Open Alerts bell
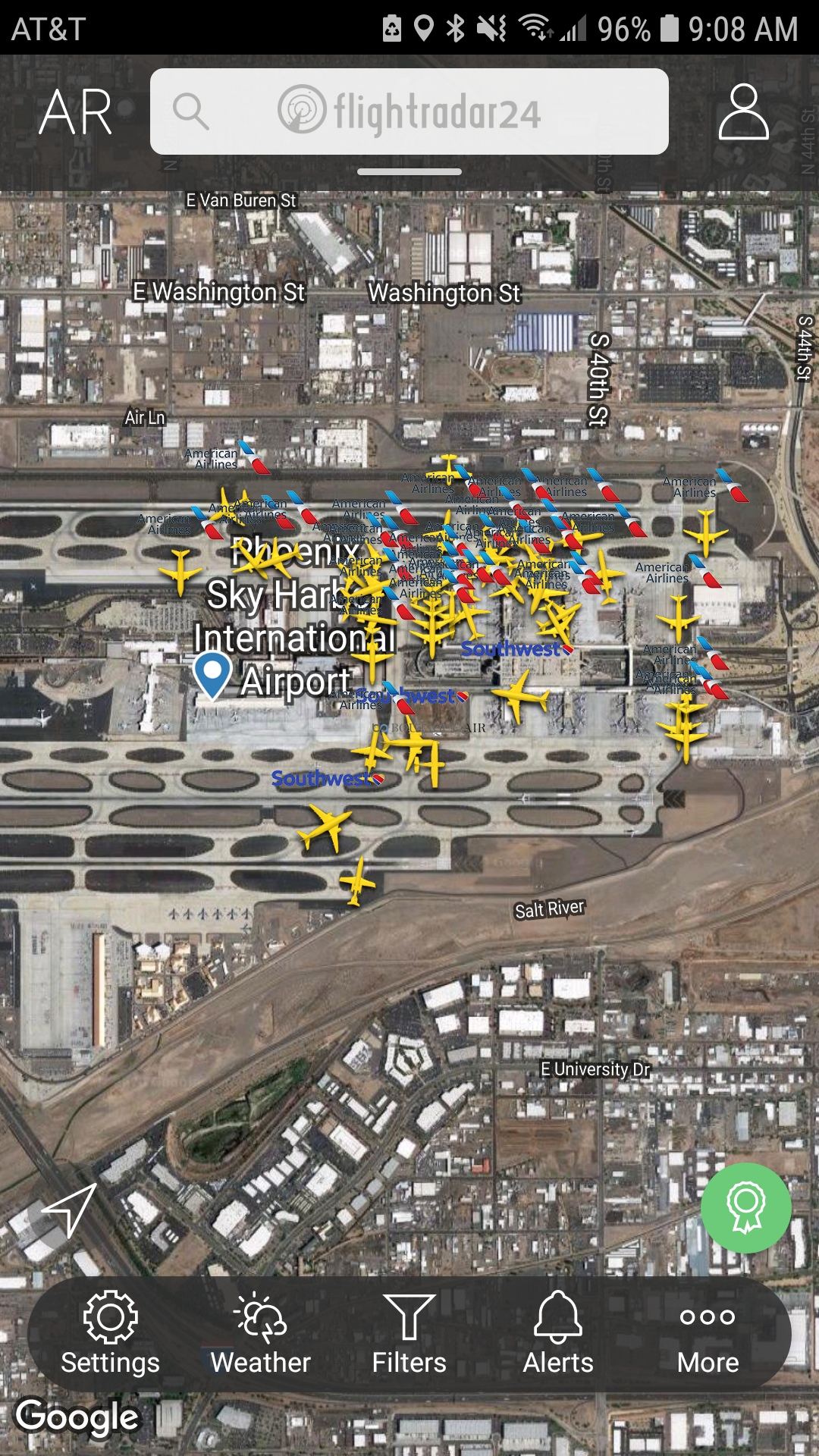 557,1333
